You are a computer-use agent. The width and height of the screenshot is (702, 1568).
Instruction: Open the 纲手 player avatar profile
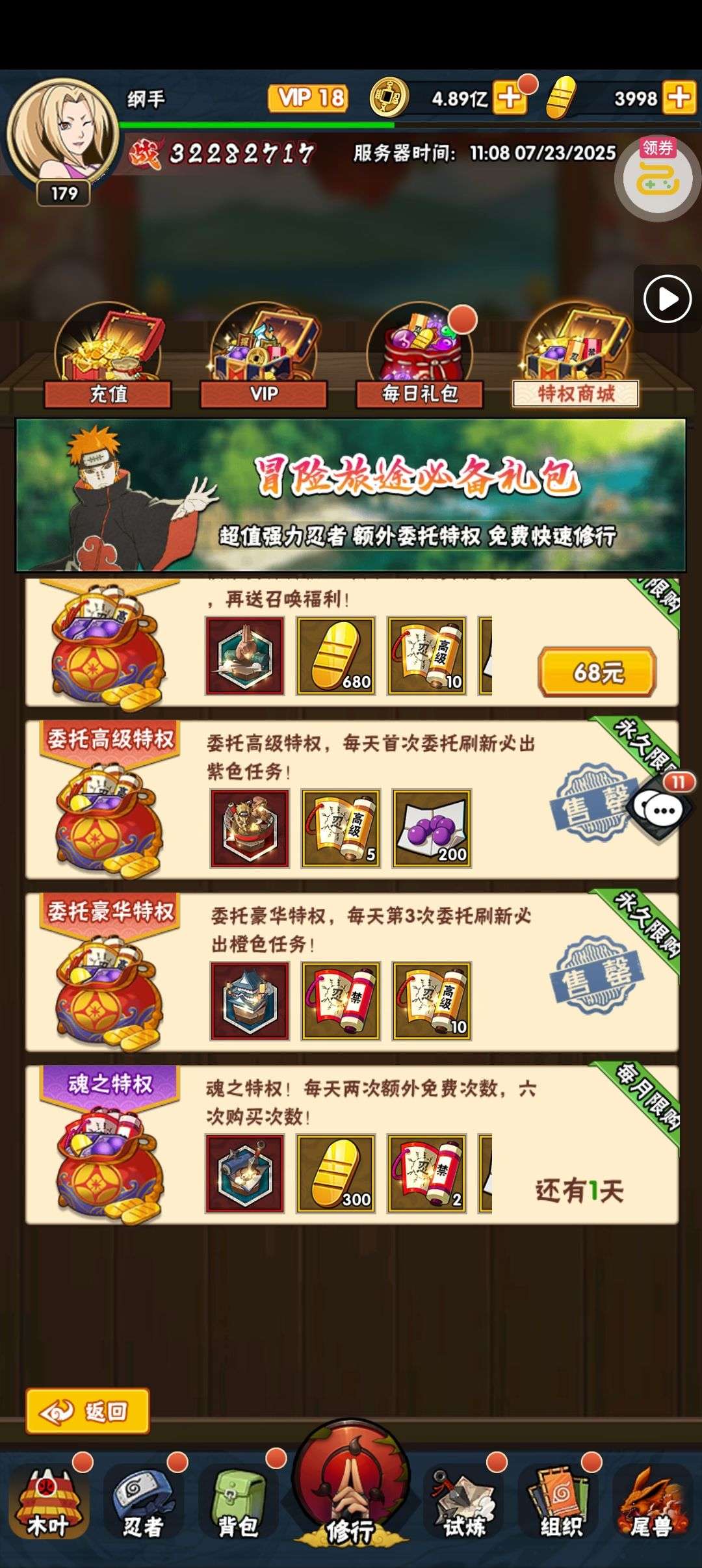62,133
